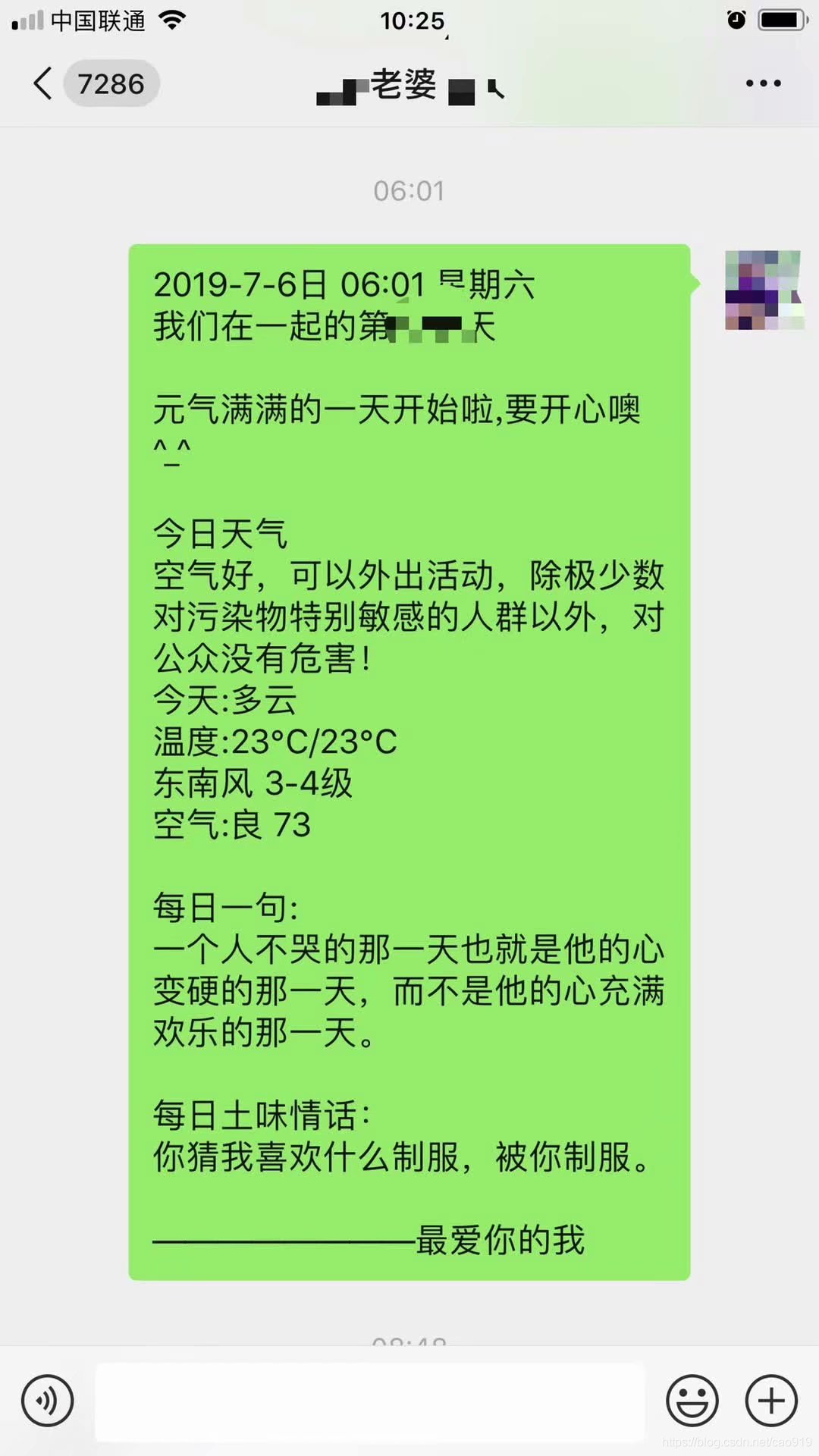Open the emoji picker
This screenshot has width=819, height=1456.
pyautogui.click(x=692, y=1400)
